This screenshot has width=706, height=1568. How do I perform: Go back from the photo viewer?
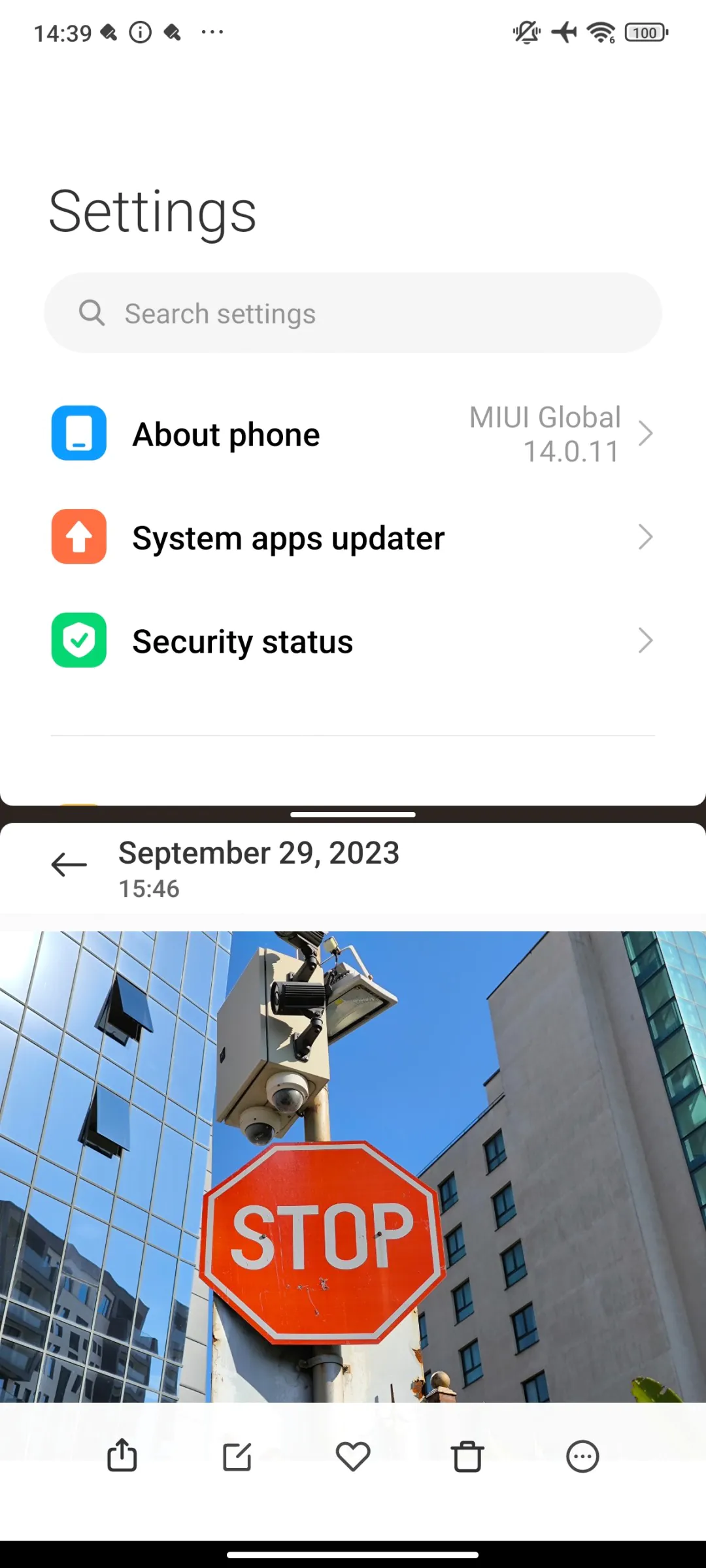coord(69,864)
